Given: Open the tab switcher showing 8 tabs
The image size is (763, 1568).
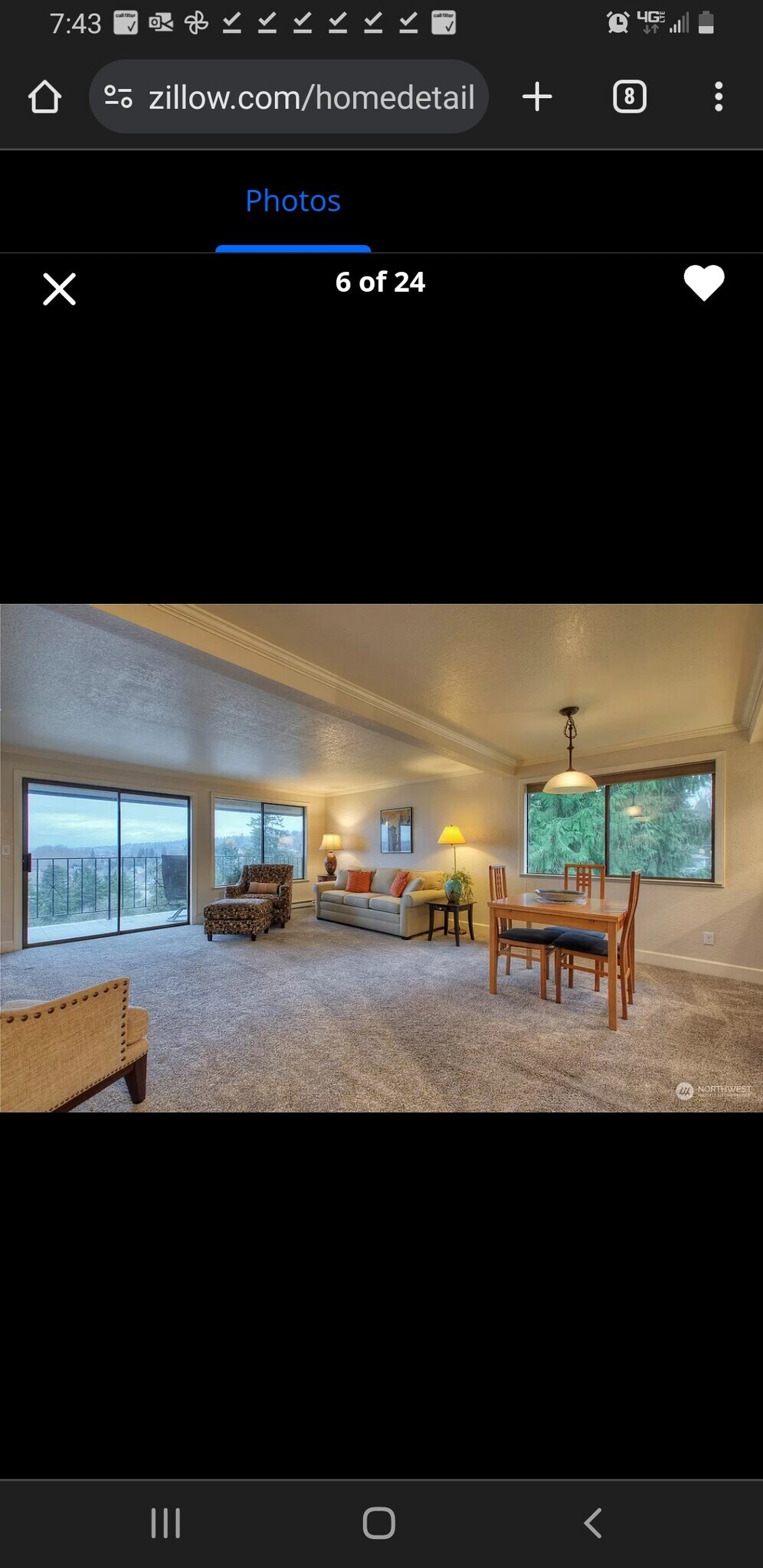Looking at the screenshot, I should 629,97.
